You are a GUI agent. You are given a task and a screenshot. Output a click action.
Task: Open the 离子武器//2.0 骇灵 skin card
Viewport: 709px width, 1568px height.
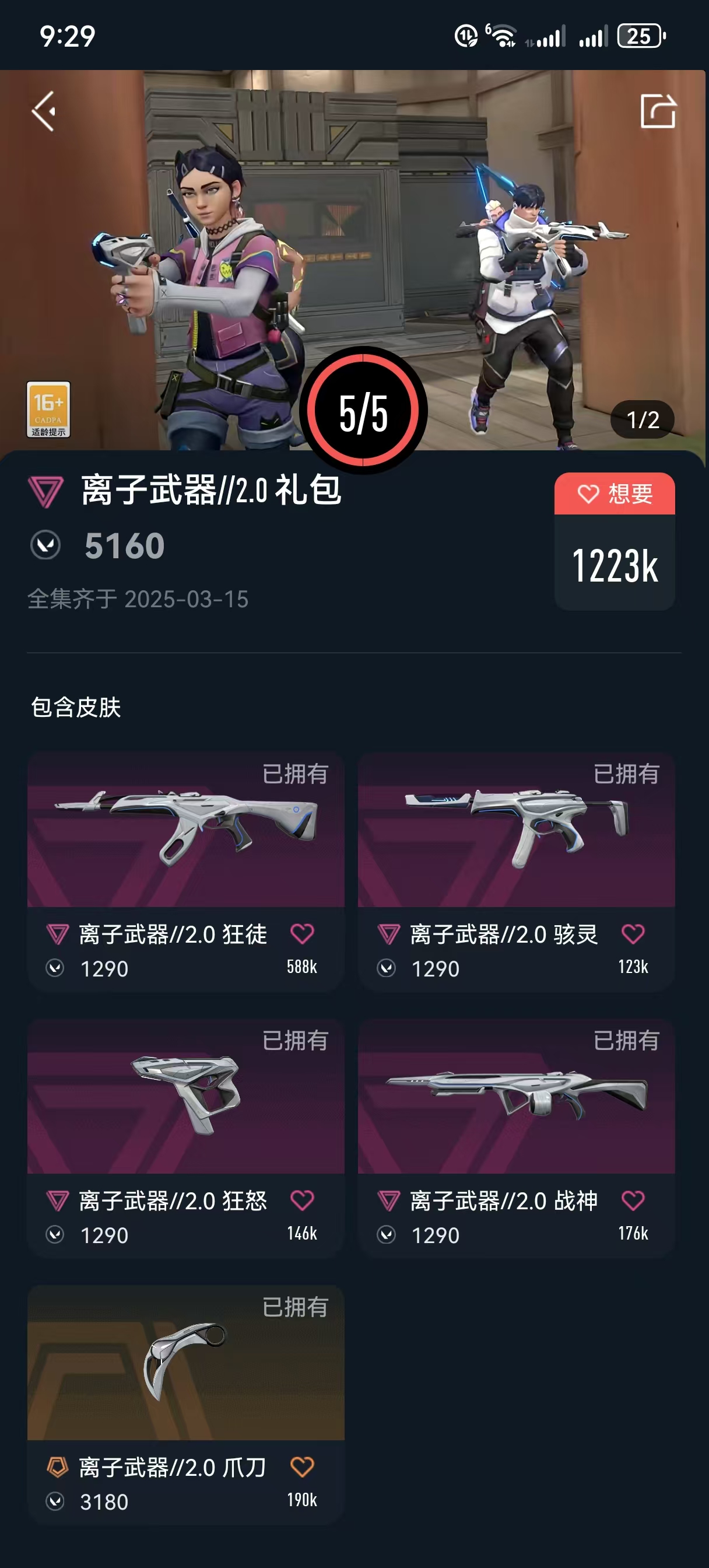(x=516, y=871)
